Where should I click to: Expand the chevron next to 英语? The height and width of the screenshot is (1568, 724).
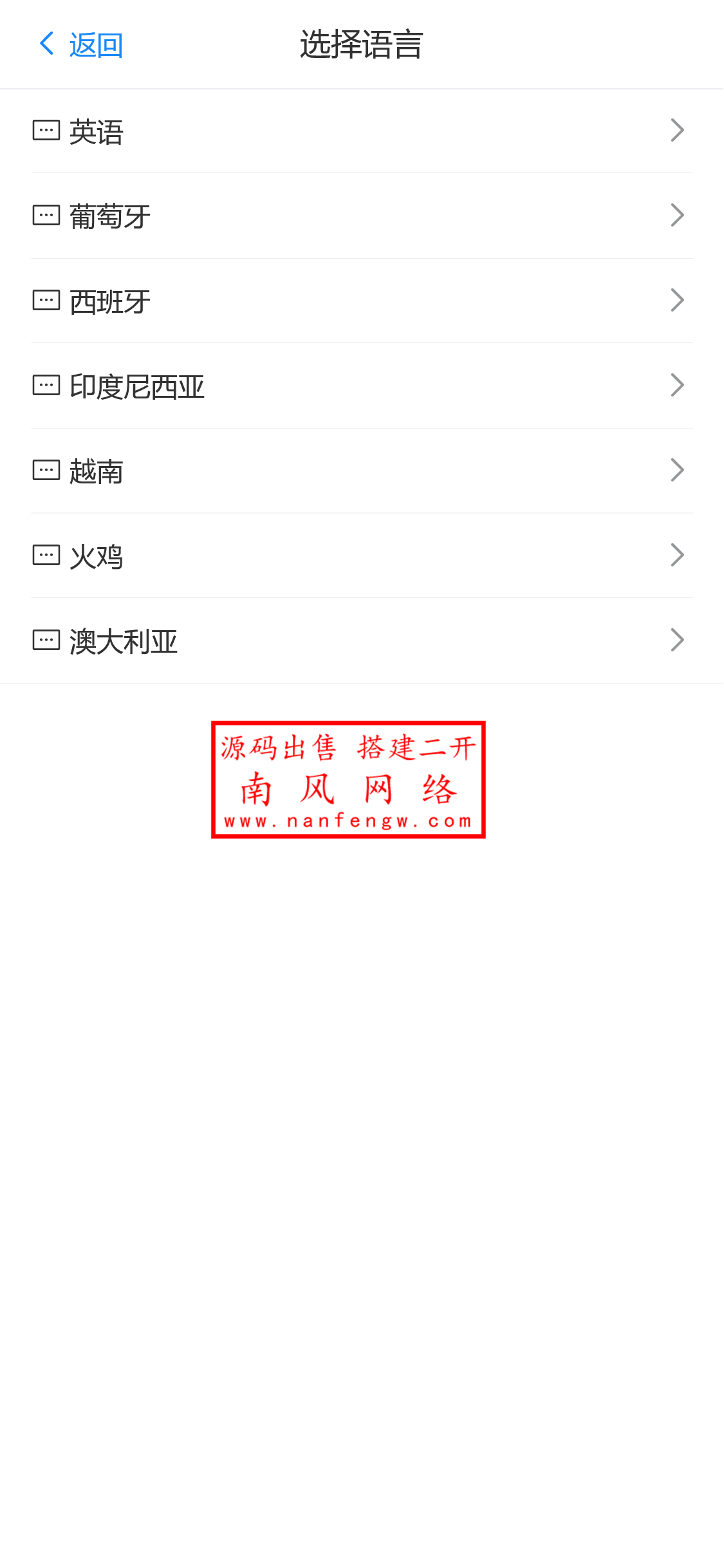(676, 131)
